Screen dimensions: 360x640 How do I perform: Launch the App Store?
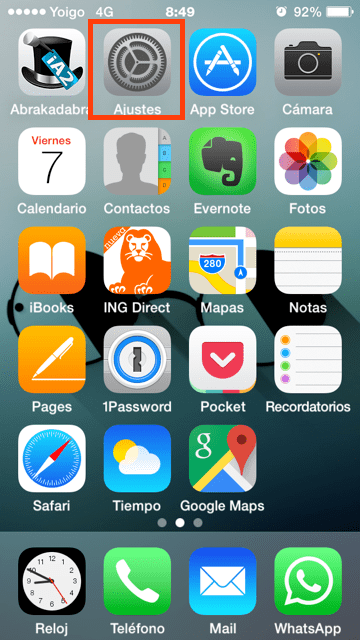(x=222, y=62)
